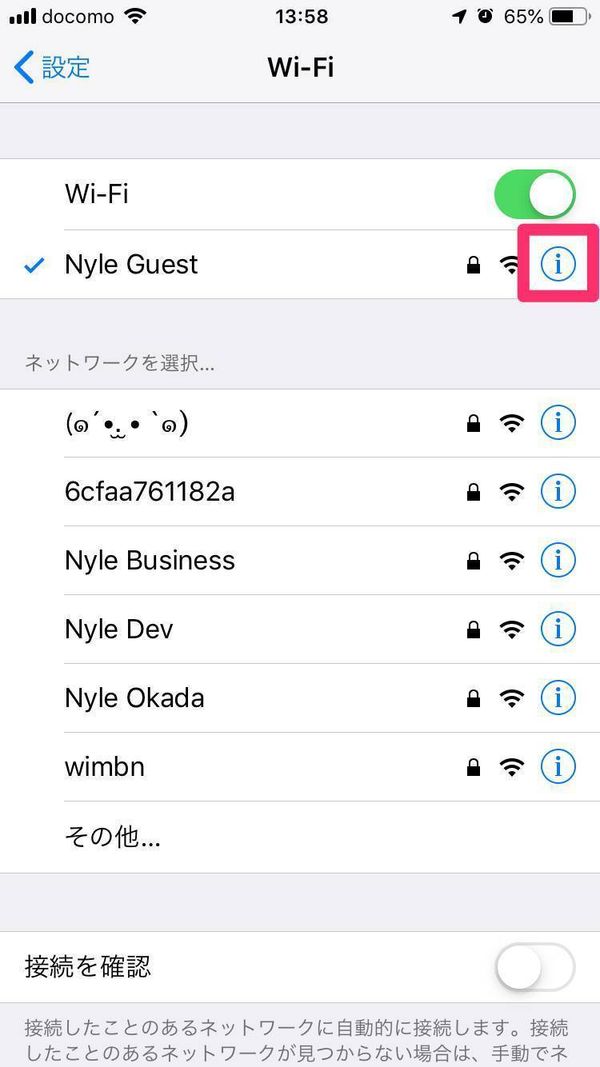Open info for Nyle Guest network
The width and height of the screenshot is (600, 1067).
(558, 264)
